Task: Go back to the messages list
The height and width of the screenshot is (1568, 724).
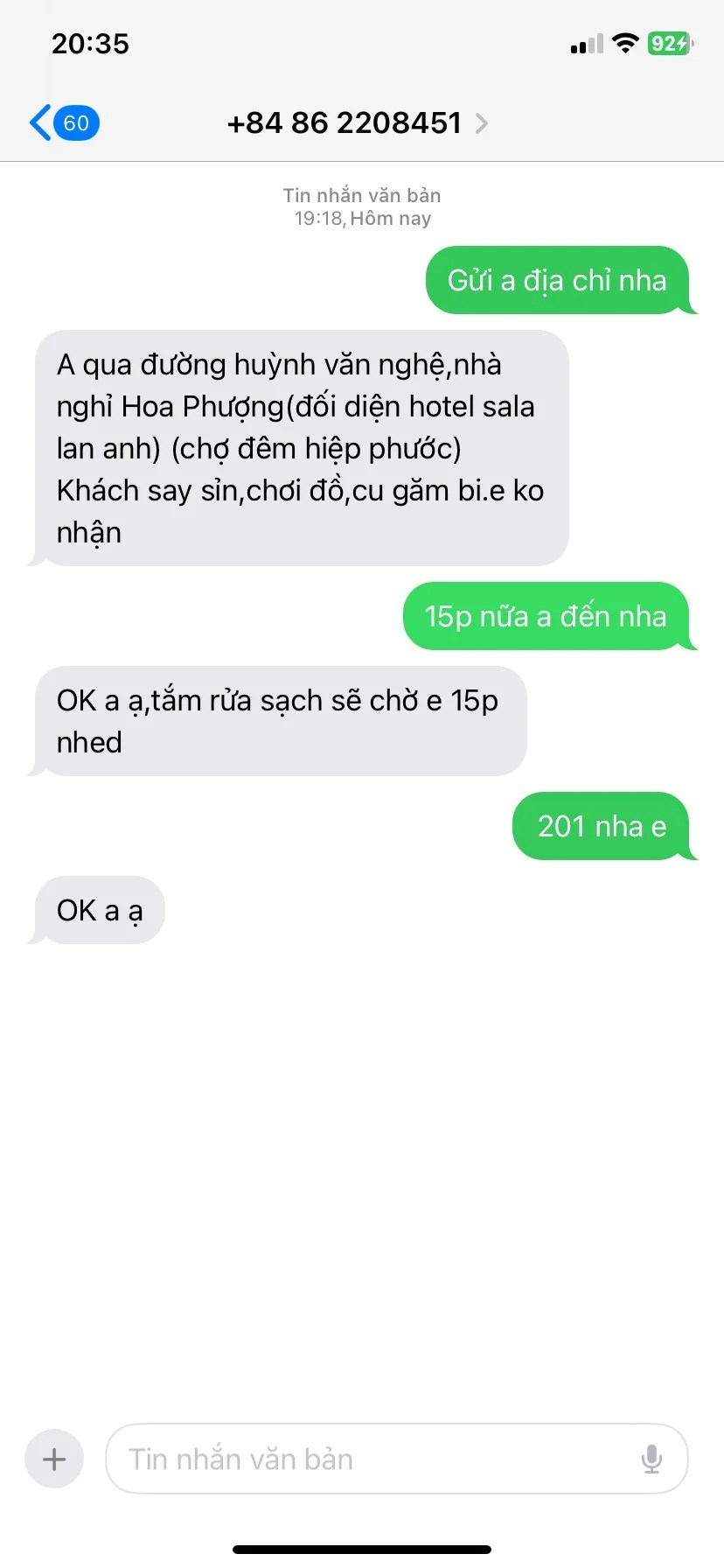Action: point(63,123)
